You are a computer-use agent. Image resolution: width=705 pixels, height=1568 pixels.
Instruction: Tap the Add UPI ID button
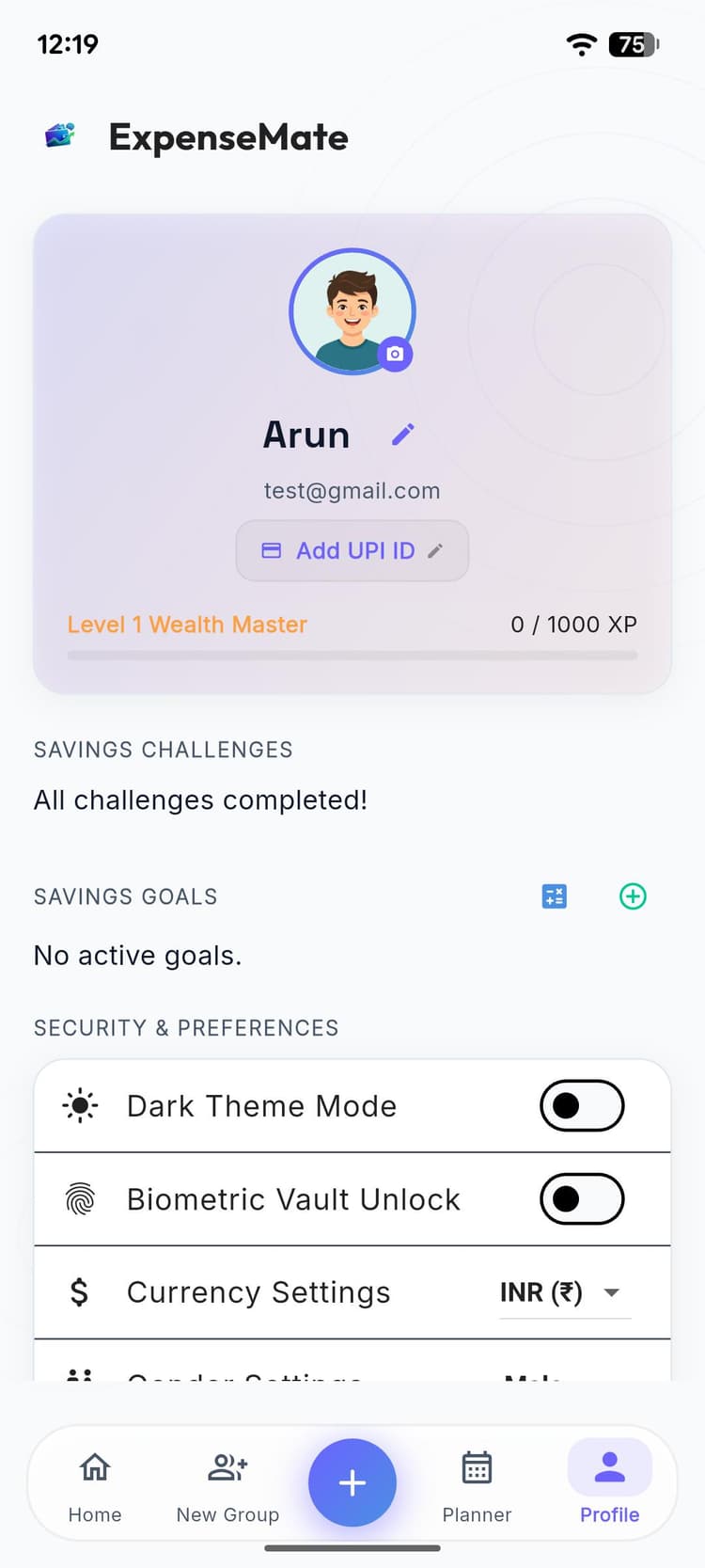pos(352,550)
